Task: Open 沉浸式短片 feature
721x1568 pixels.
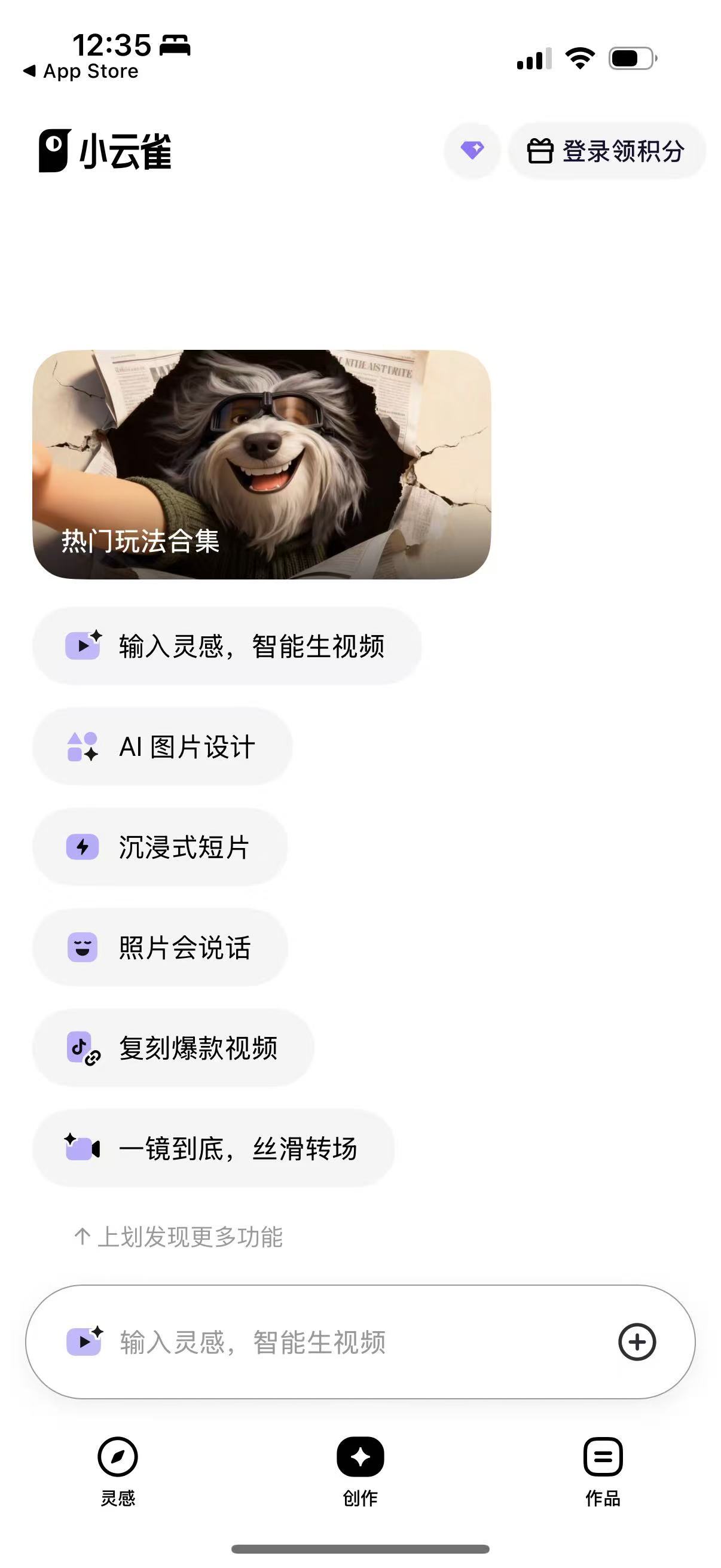Action: [x=160, y=847]
